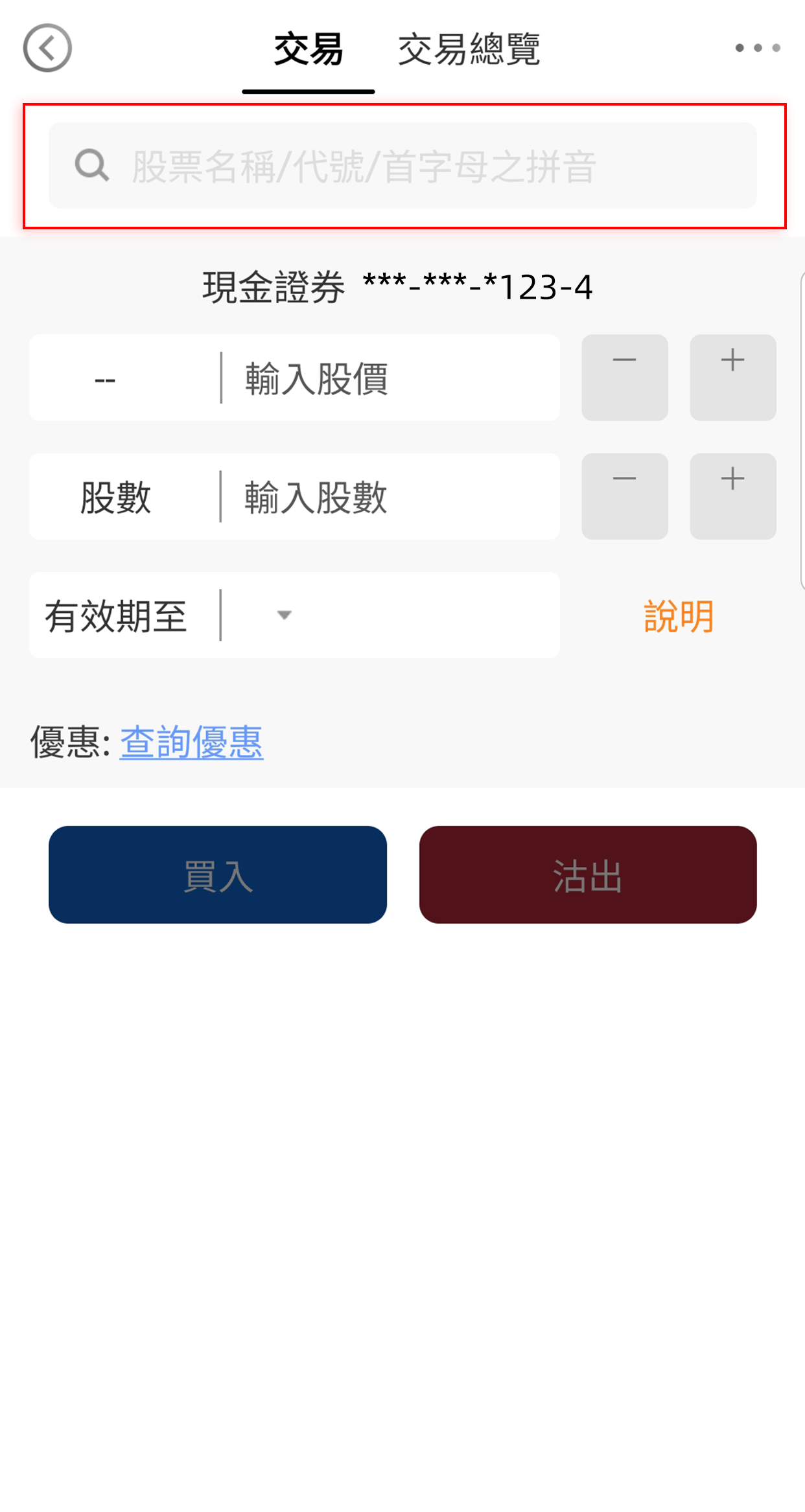
Task: Tap the 輸入股數 quantity field
Action: 389,497
